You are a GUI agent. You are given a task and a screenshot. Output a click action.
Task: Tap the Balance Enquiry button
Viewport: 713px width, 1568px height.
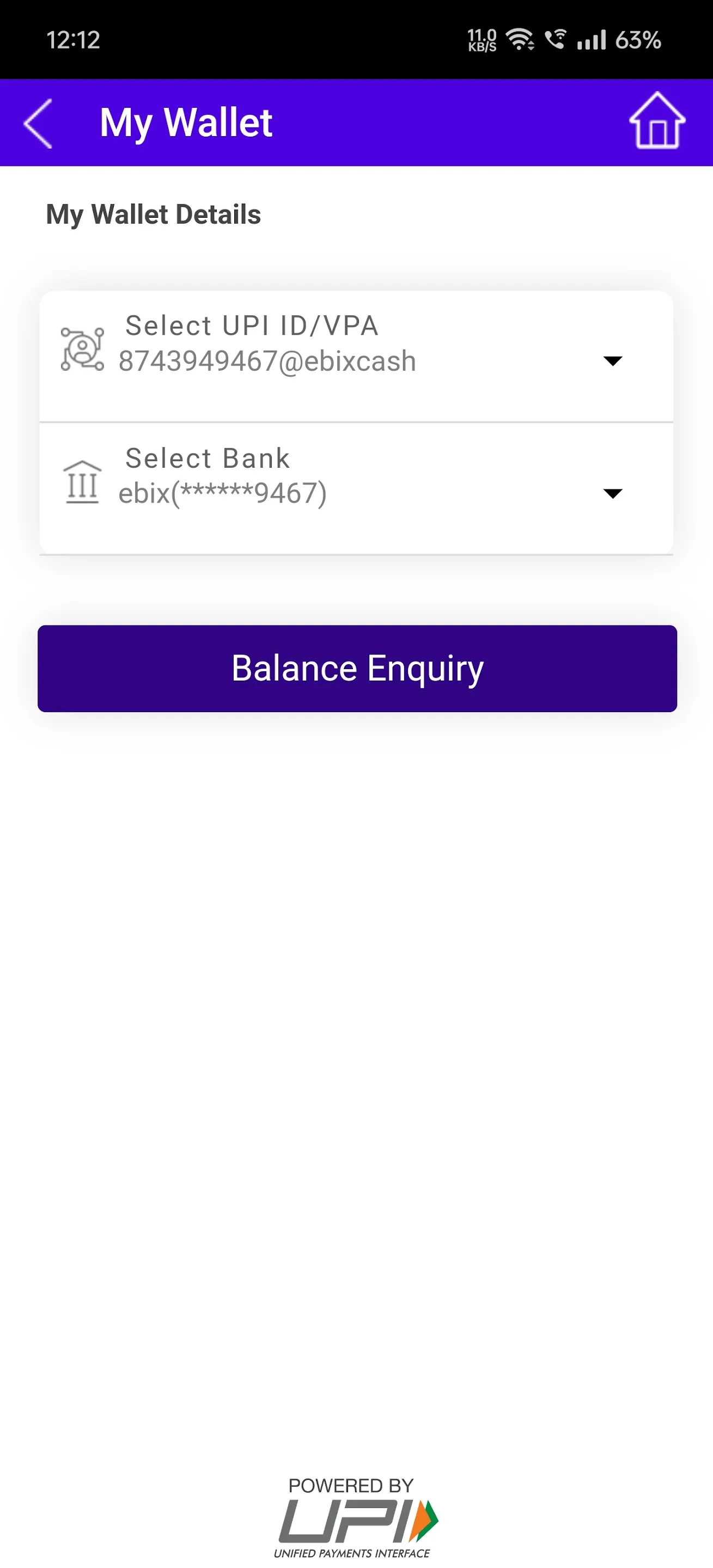click(x=357, y=669)
